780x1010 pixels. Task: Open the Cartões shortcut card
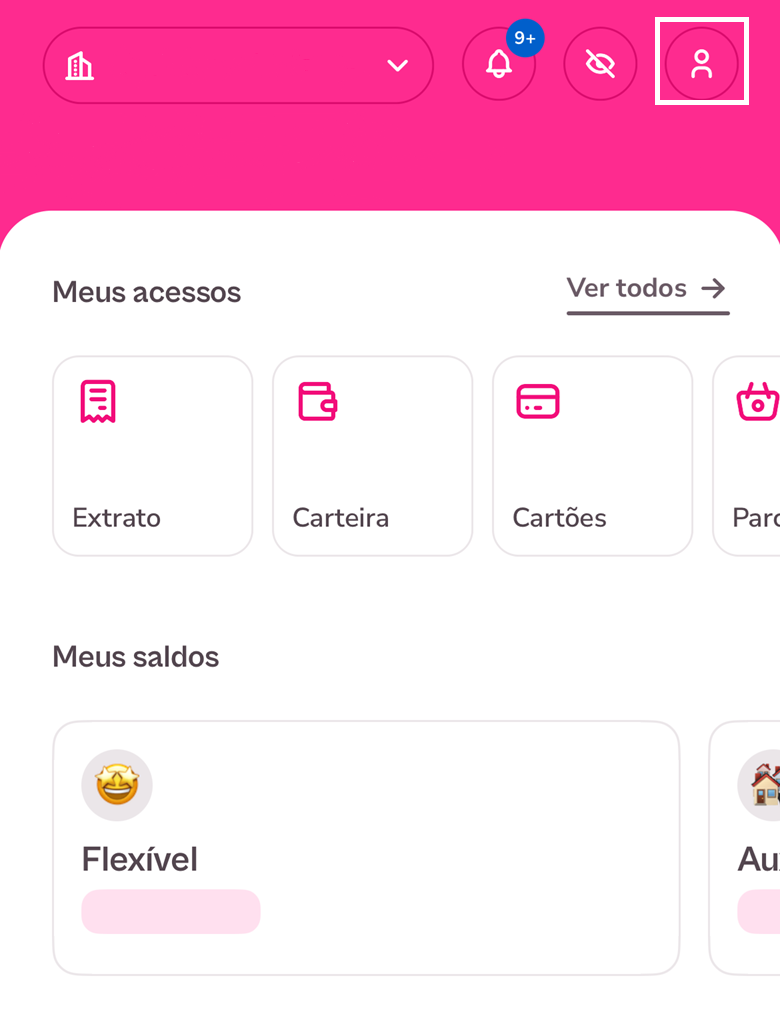592,455
